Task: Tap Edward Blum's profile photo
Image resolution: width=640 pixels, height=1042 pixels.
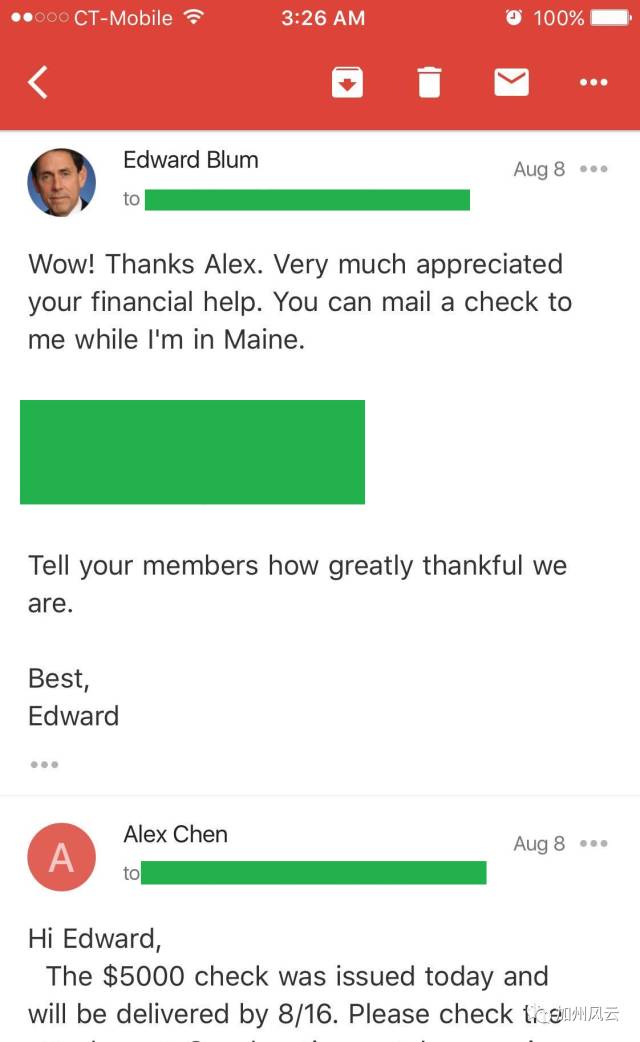Action: [61, 182]
